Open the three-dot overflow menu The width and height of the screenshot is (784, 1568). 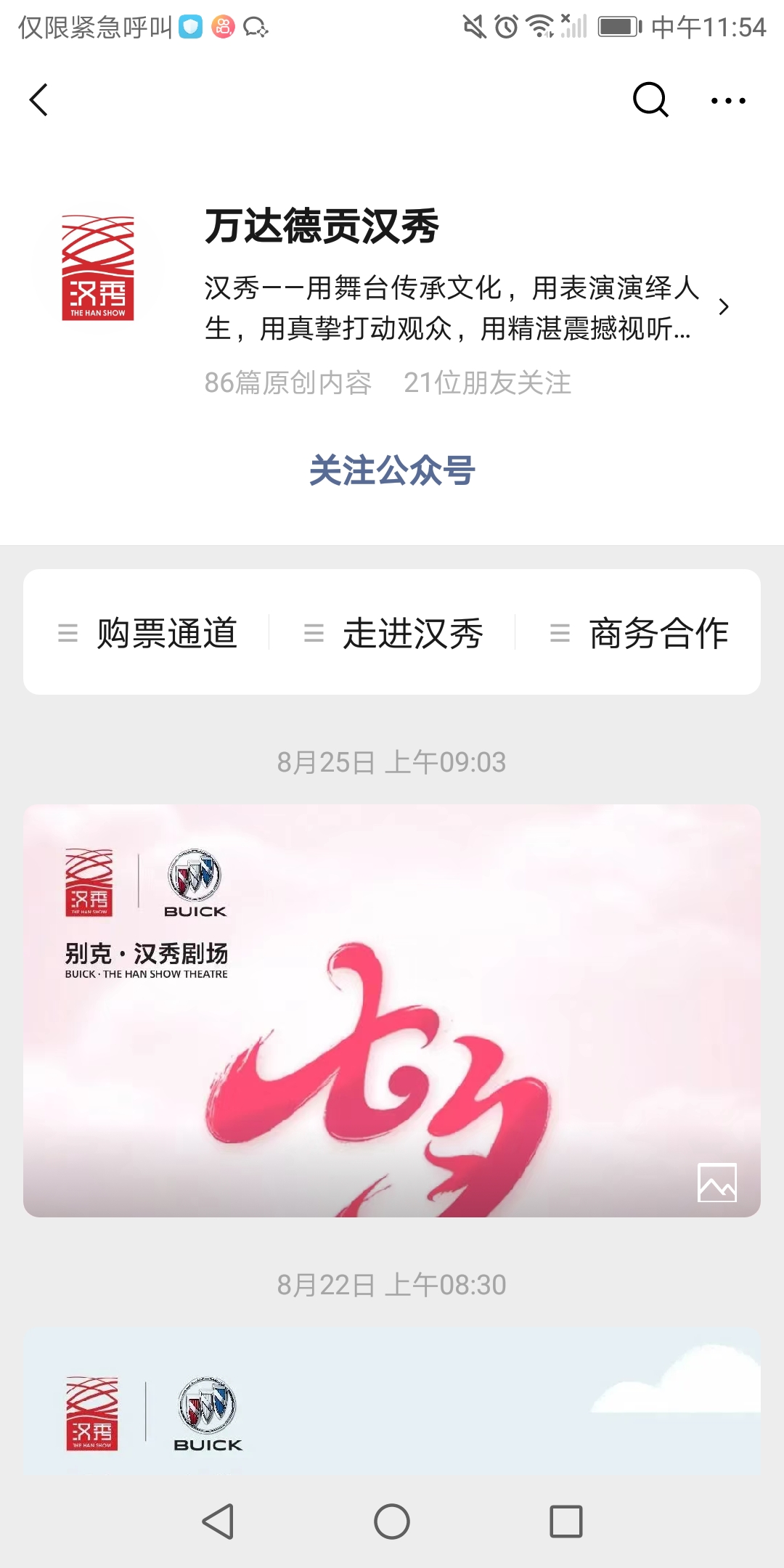coord(728,101)
